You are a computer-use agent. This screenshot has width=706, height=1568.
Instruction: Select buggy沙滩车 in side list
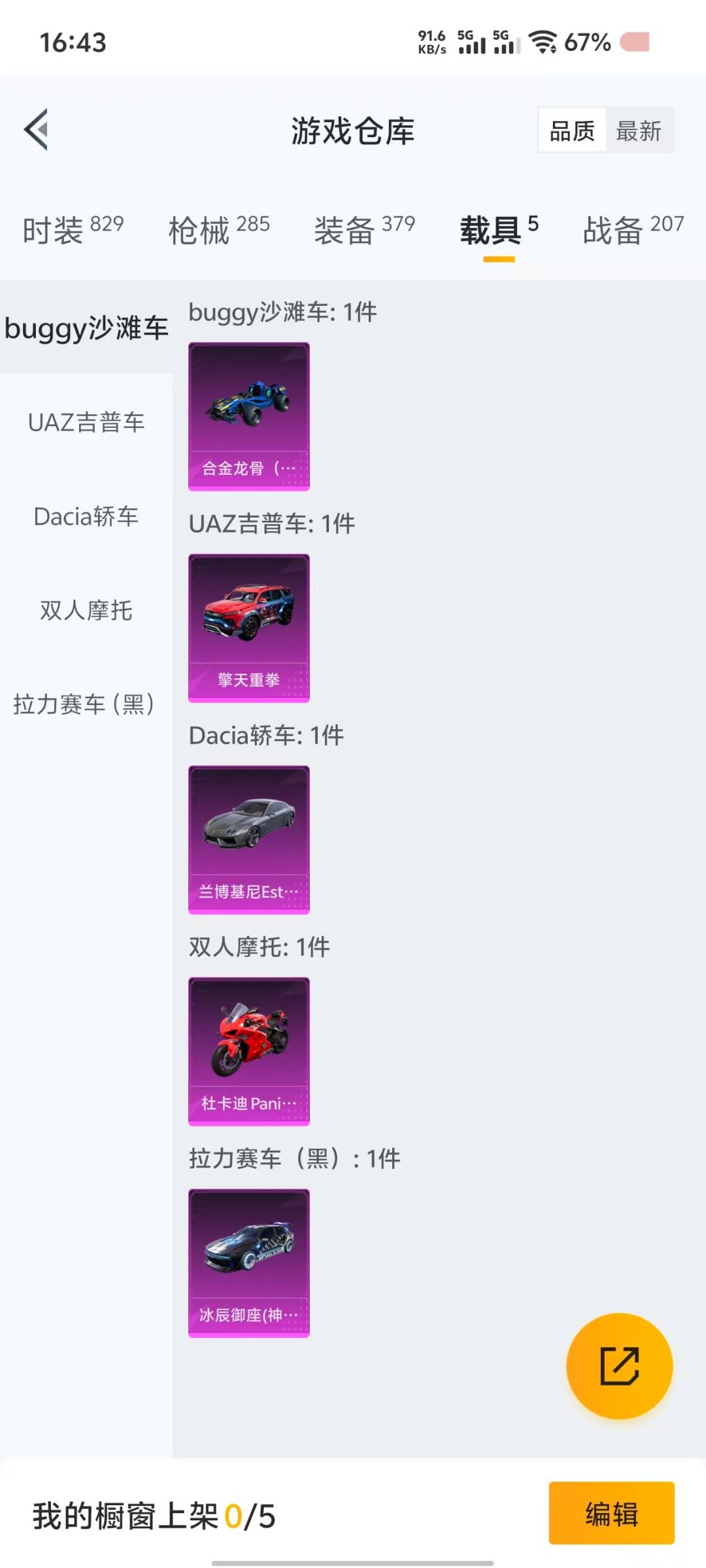pyautogui.click(x=86, y=327)
